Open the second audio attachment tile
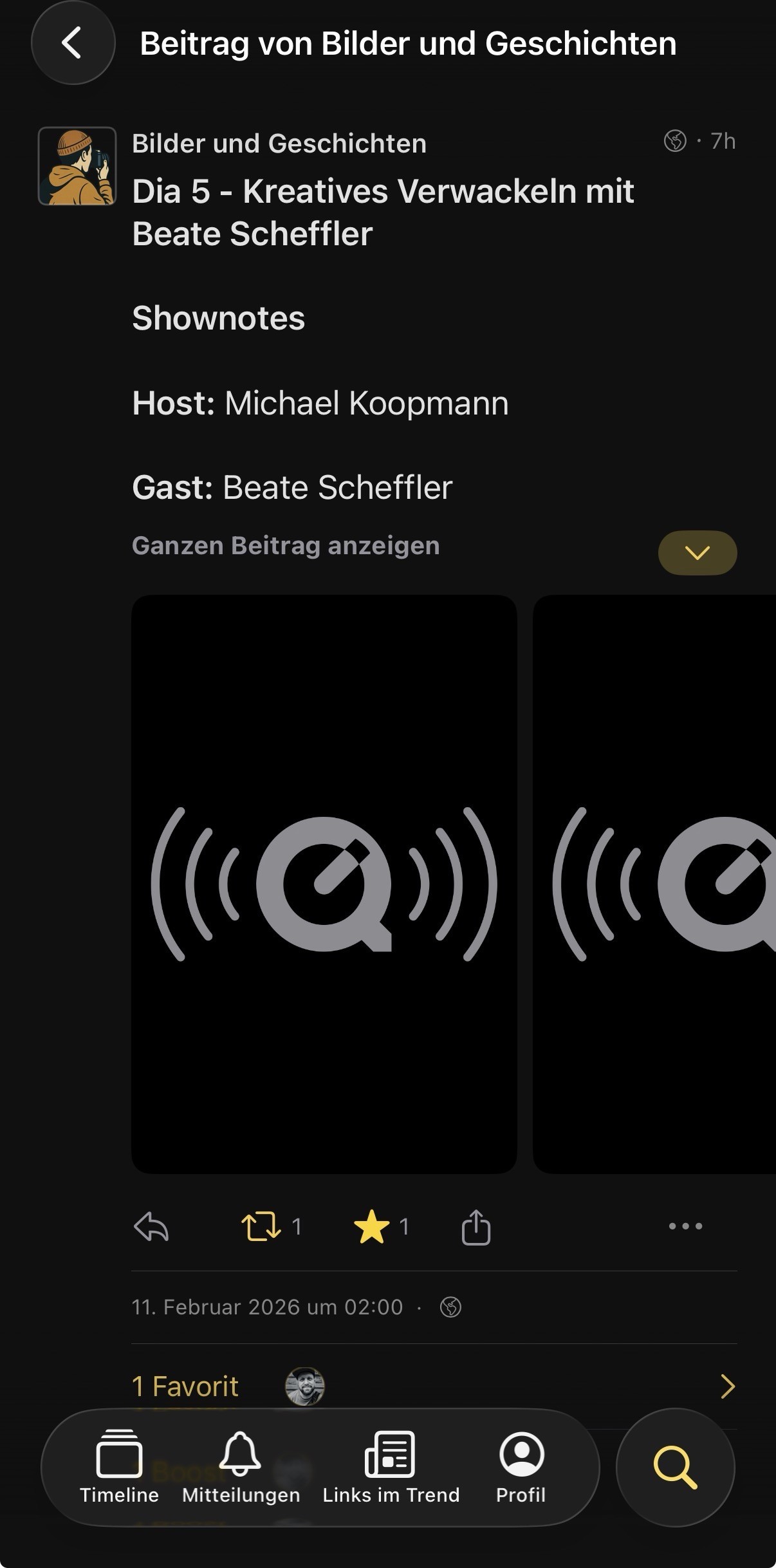The width and height of the screenshot is (776, 1568). click(654, 883)
